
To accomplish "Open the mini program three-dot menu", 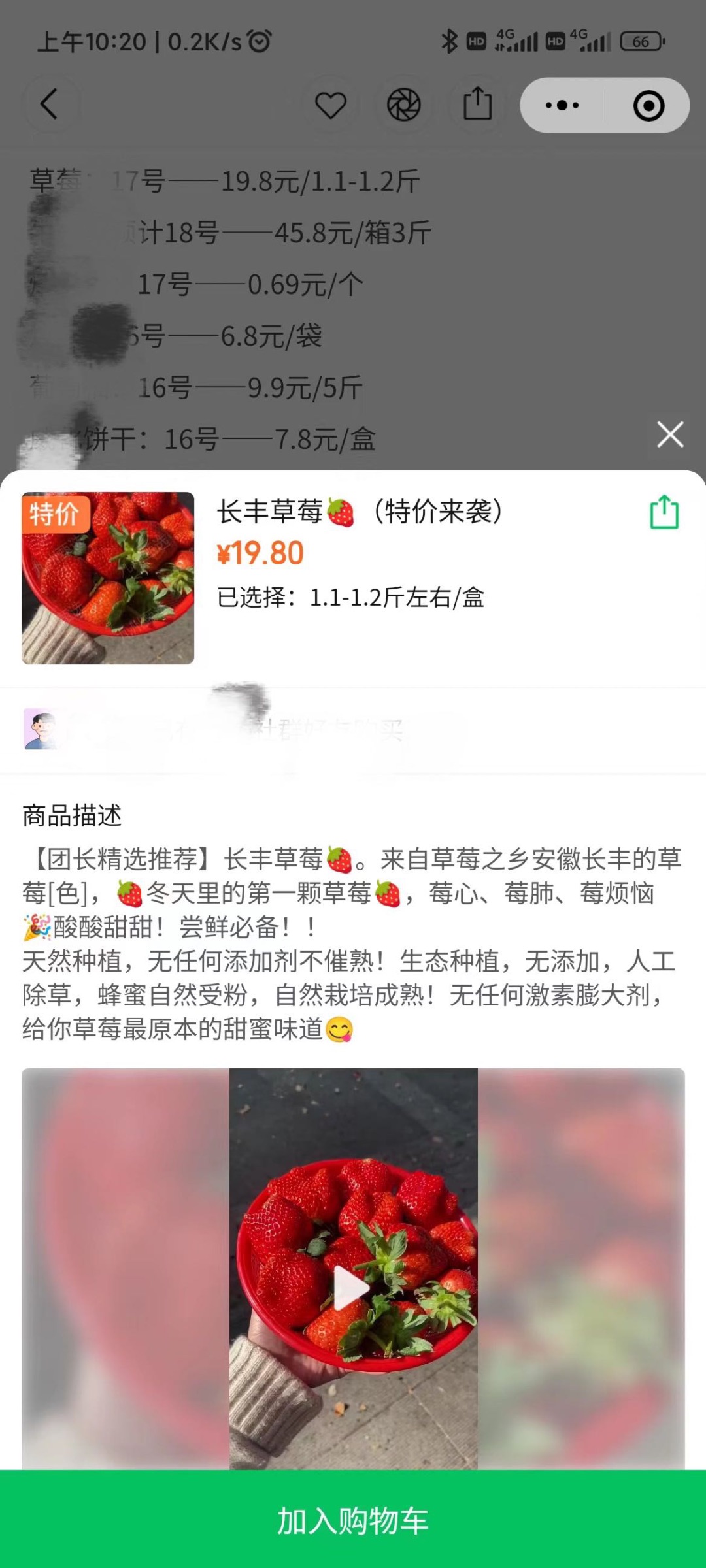I will click(562, 105).
